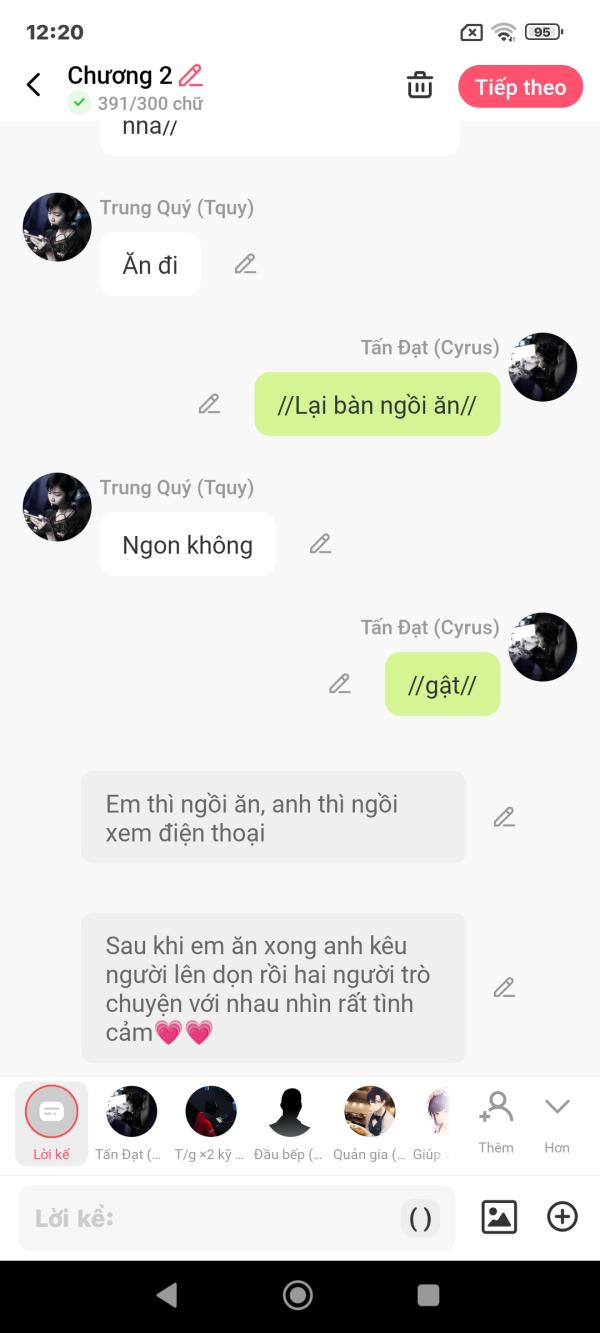Tap the Tiếp theo button

pyautogui.click(x=520, y=87)
